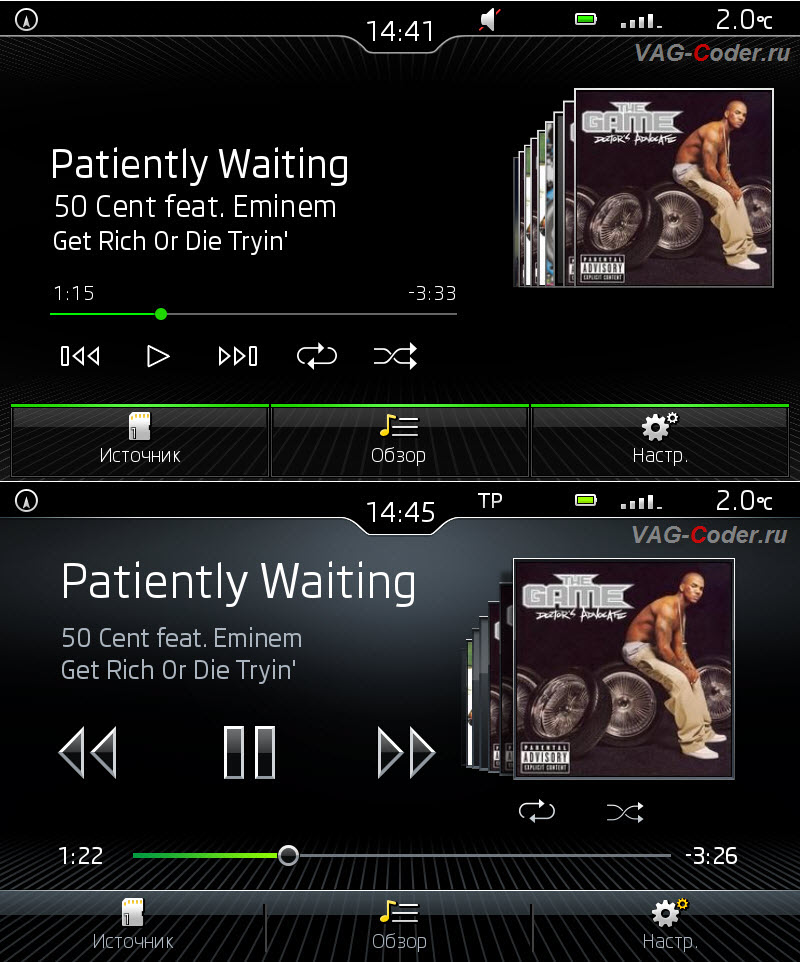The image size is (800, 962).
Task: Toggle shuffle on the 14:41 screen
Action: (x=395, y=356)
